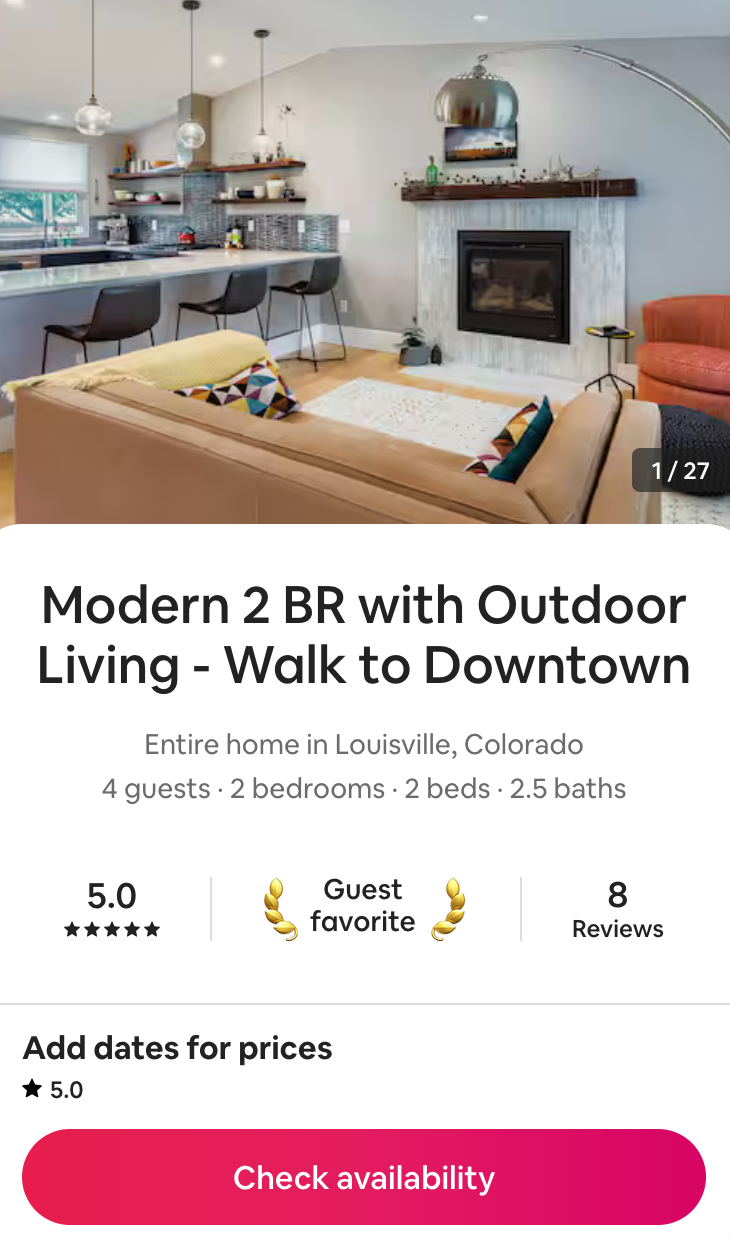This screenshot has width=730, height=1236.
Task: Tap Check availability button
Action: pyautogui.click(x=364, y=1177)
